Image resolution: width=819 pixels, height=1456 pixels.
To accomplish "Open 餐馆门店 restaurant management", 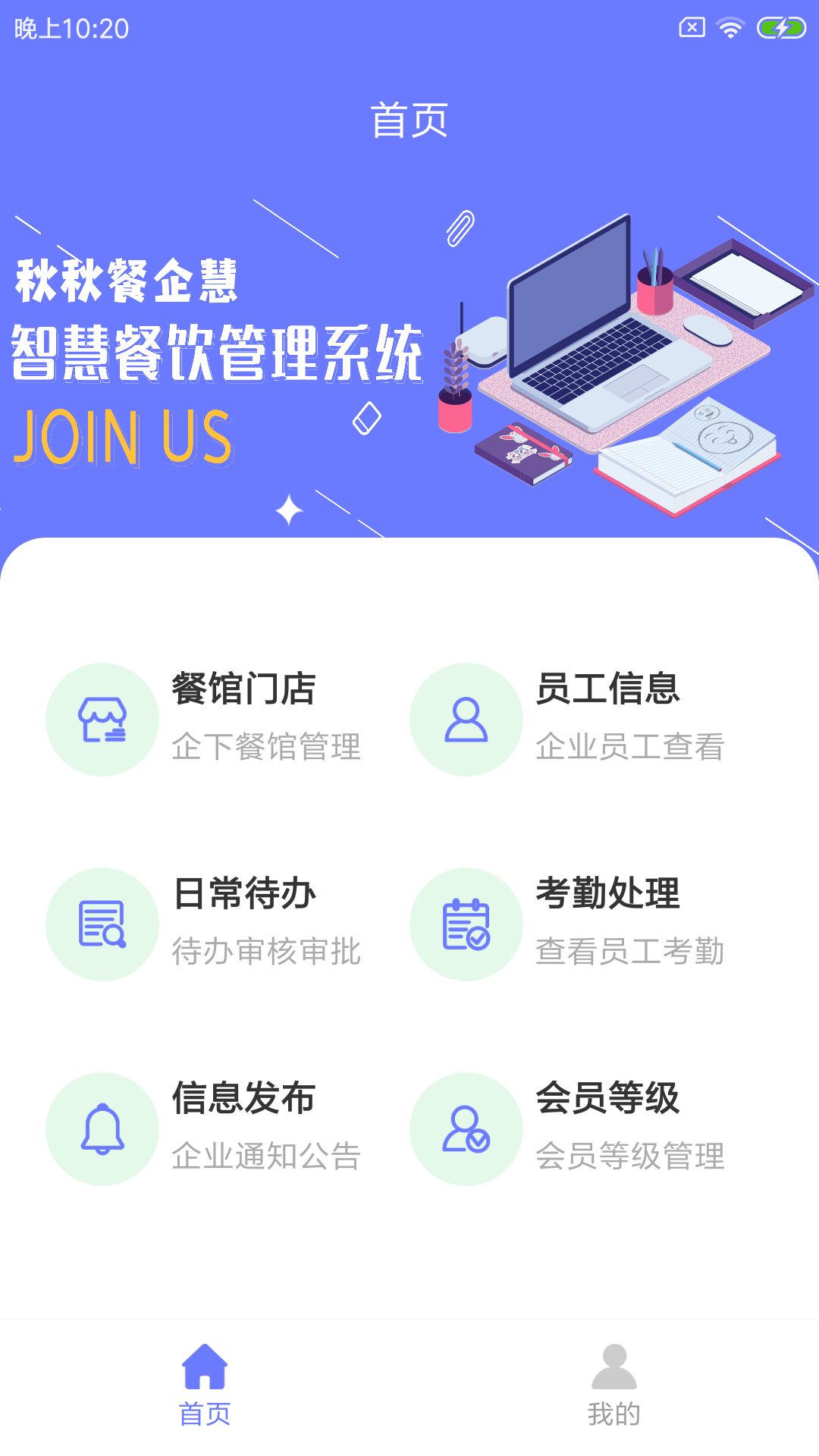I will (x=205, y=719).
